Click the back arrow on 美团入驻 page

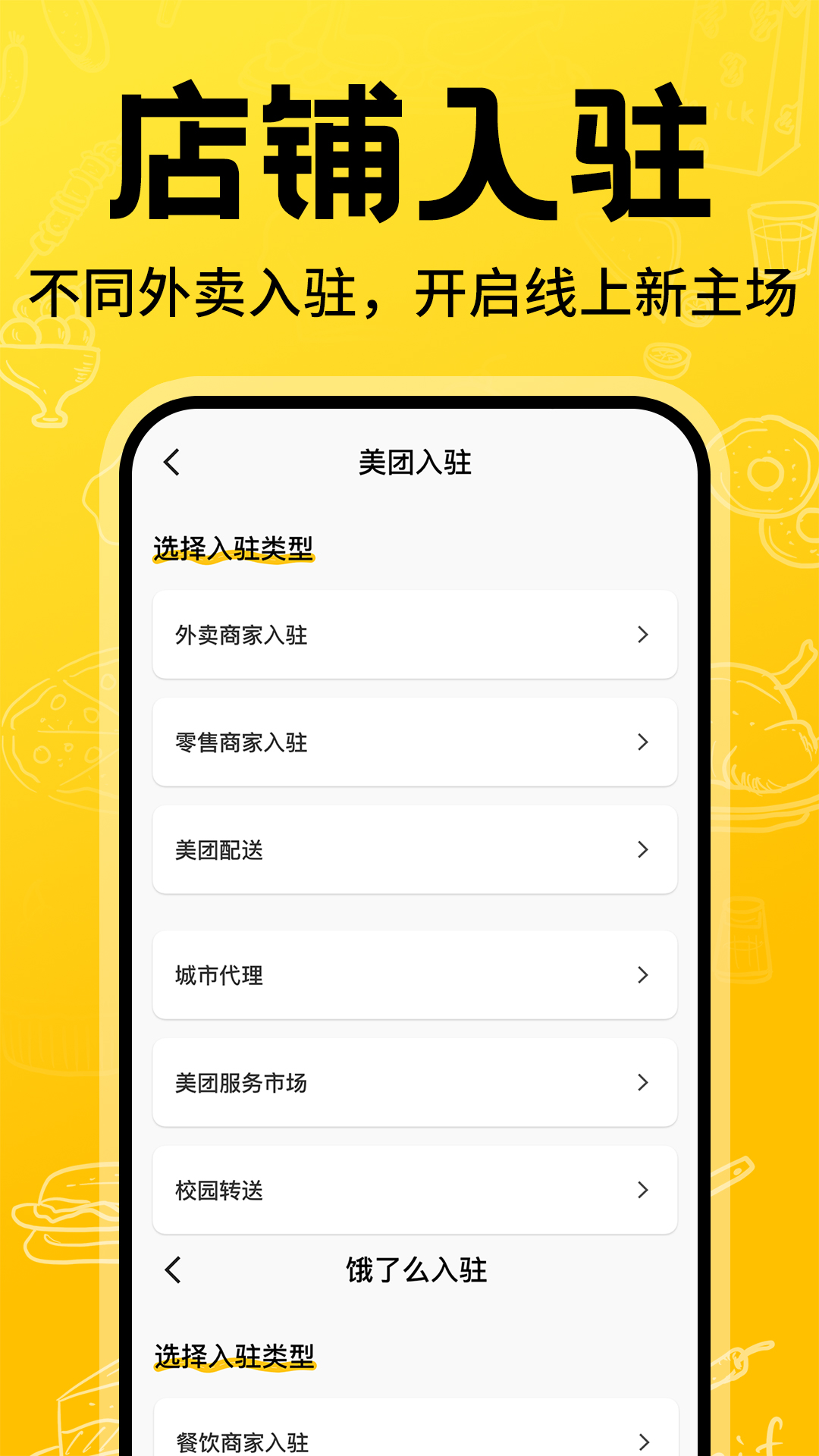[174, 461]
